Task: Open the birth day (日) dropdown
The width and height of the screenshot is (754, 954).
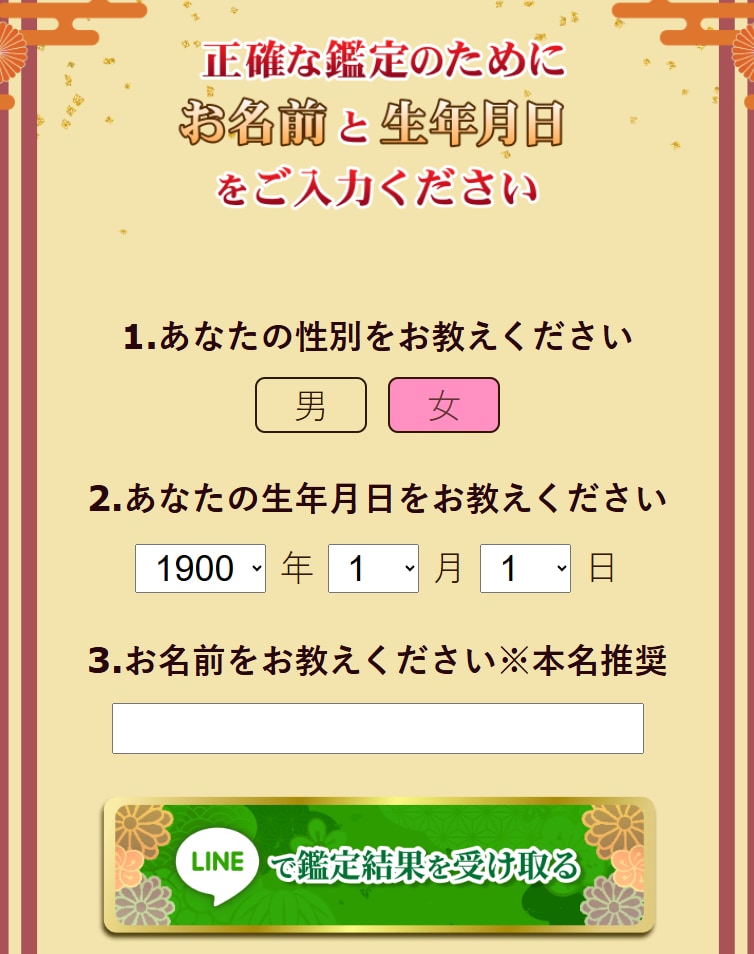Action: 525,569
